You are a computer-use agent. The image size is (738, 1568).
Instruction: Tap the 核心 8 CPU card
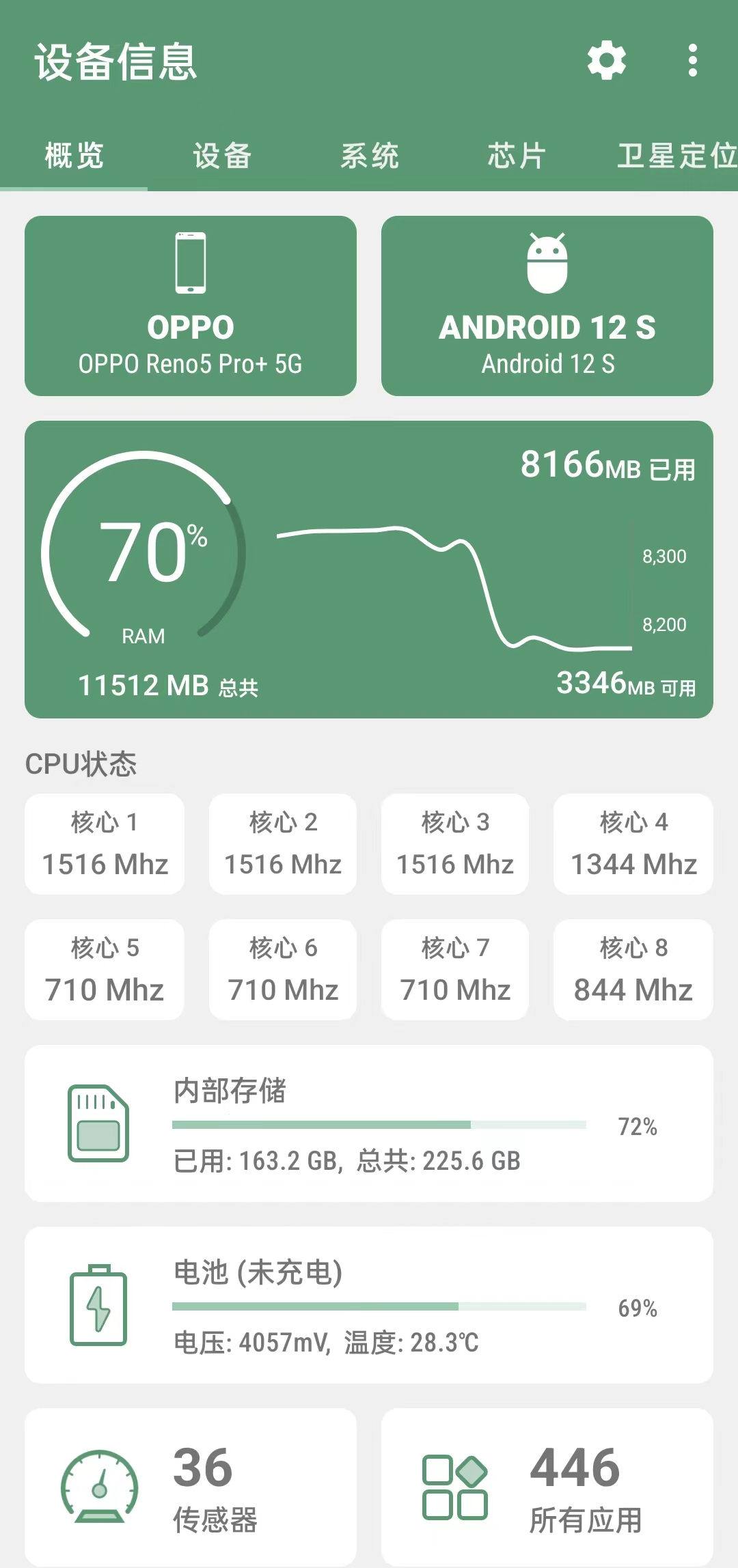coord(633,970)
